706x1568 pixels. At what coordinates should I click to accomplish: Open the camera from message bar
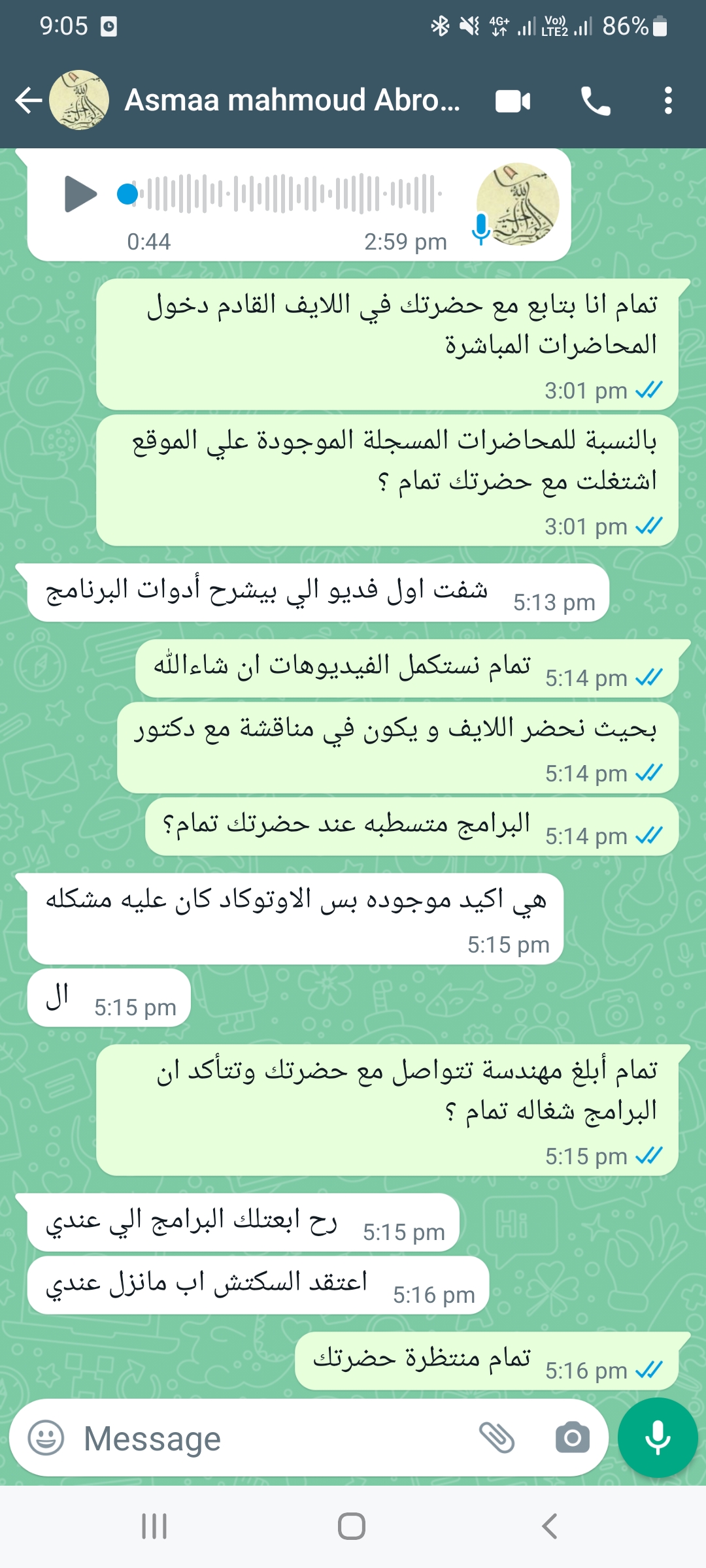click(x=573, y=1437)
